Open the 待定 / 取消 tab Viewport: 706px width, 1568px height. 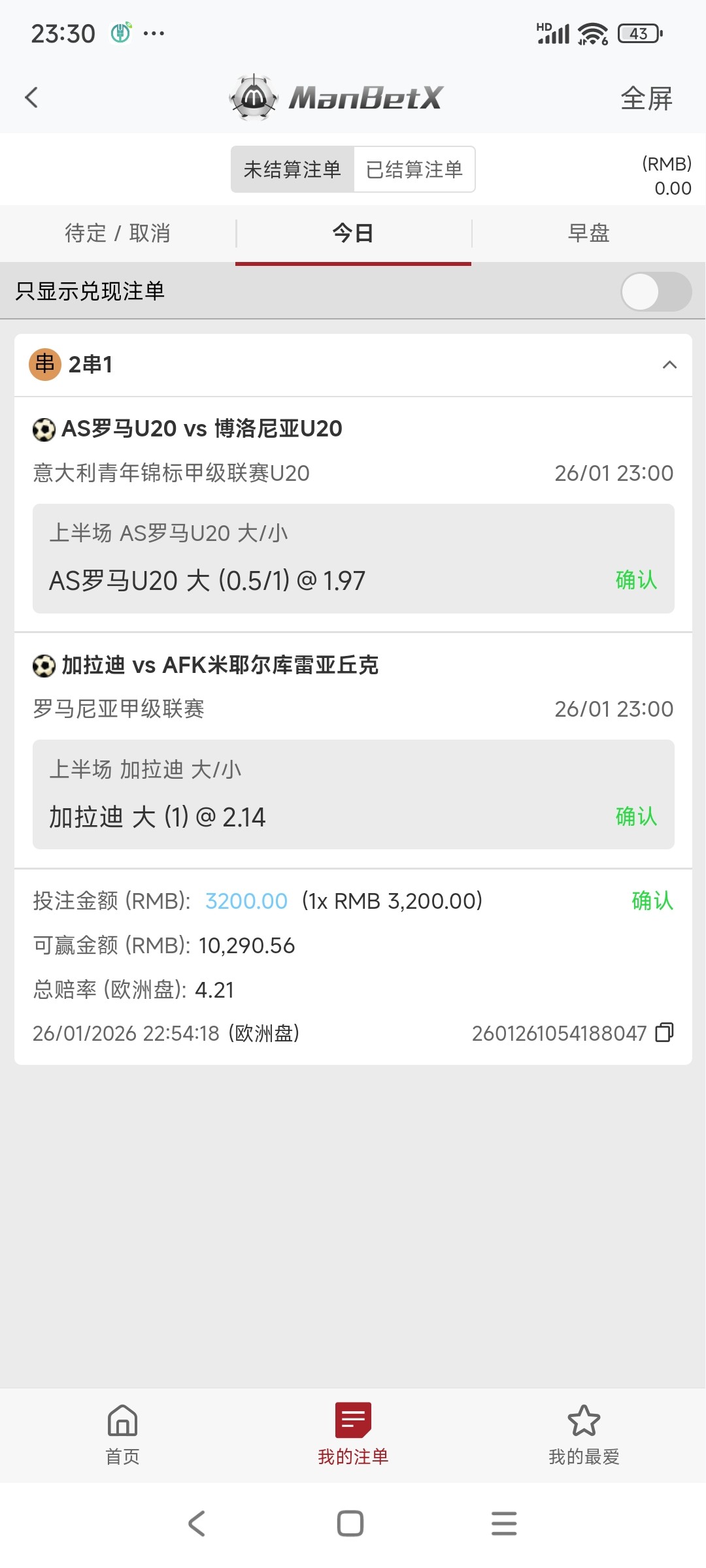(x=118, y=233)
